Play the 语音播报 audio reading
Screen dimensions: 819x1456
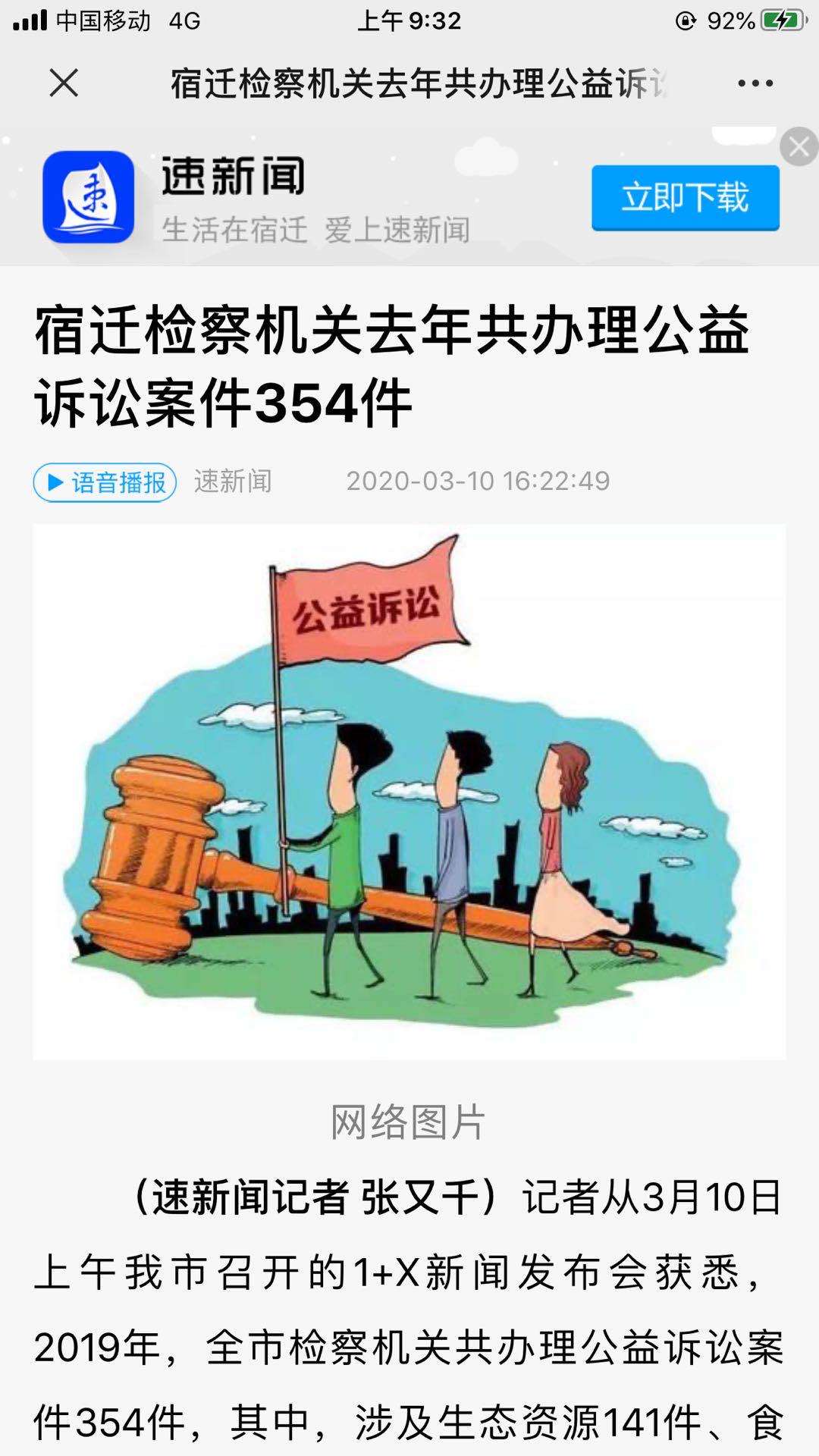pyautogui.click(x=105, y=482)
